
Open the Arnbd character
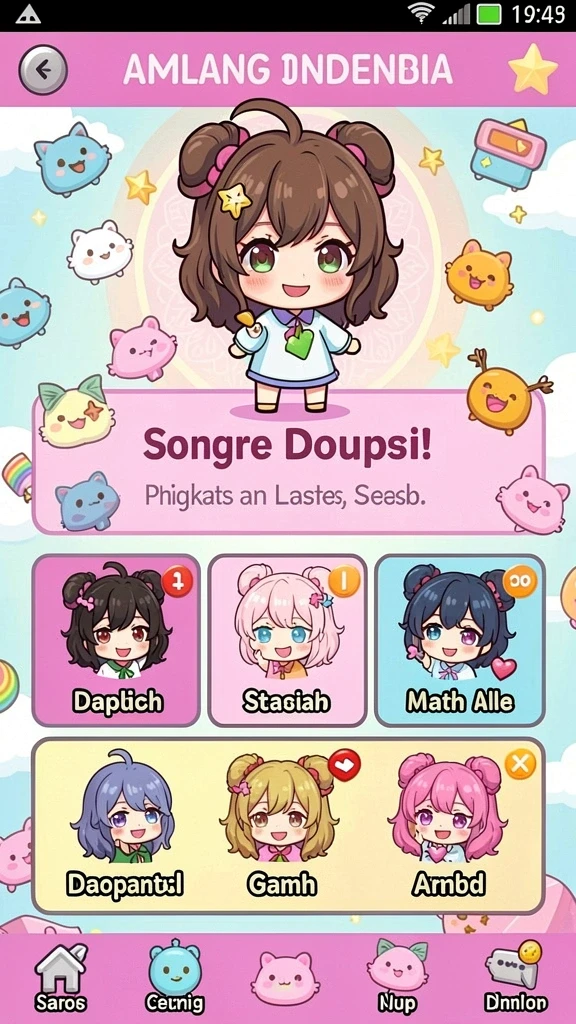(449, 824)
